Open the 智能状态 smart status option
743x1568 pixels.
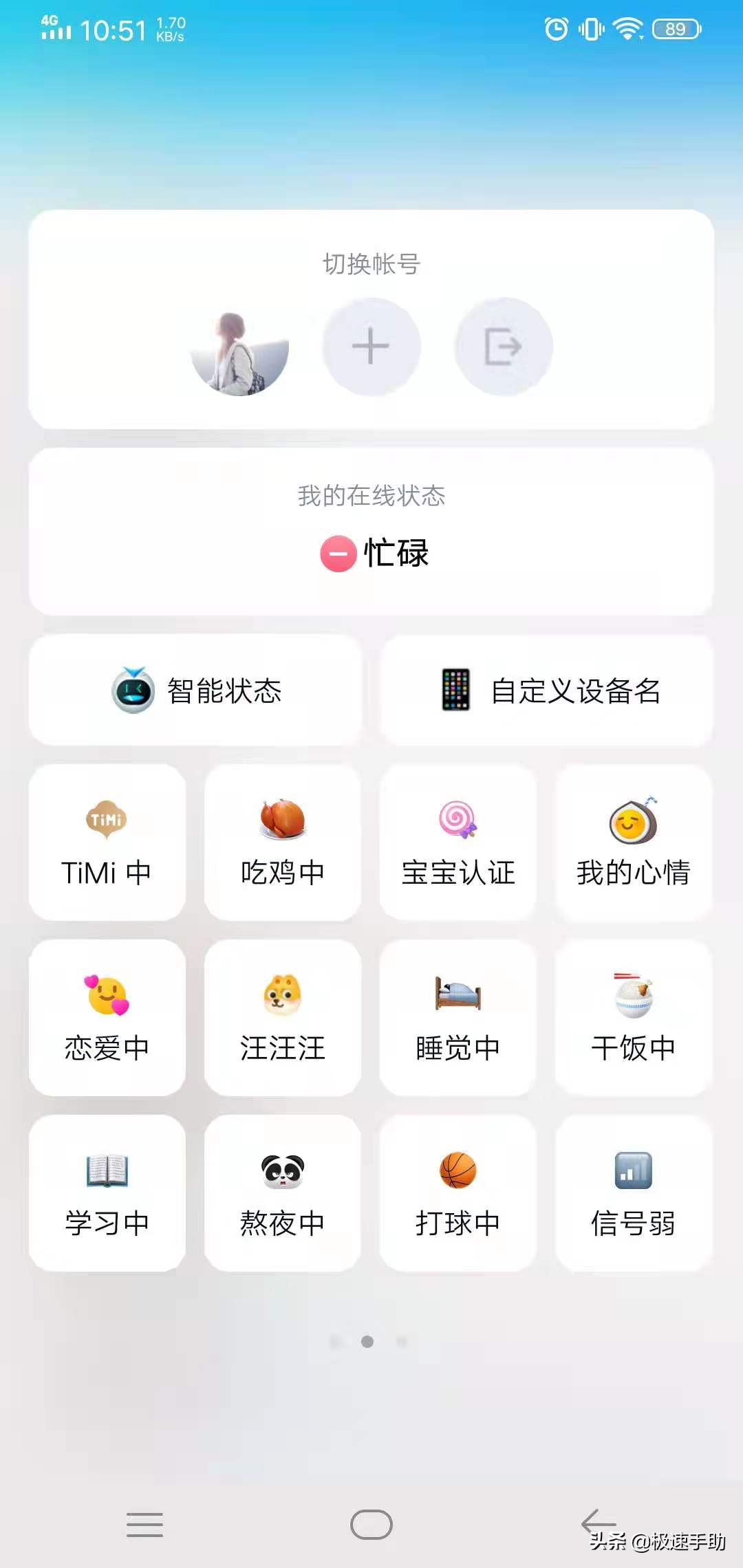[196, 691]
